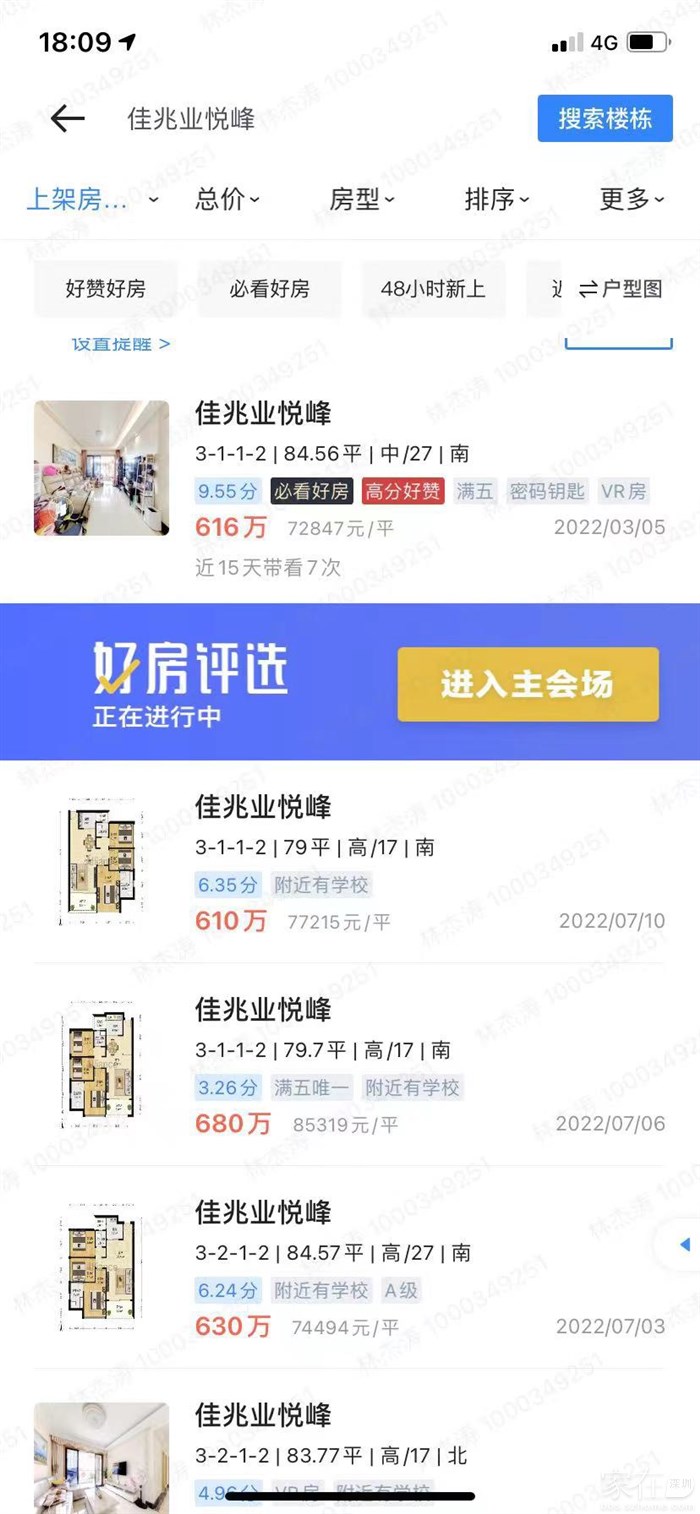Viewport: 700px width, 1514px height.
Task: Open the 总价 price filter
Action: (x=227, y=199)
